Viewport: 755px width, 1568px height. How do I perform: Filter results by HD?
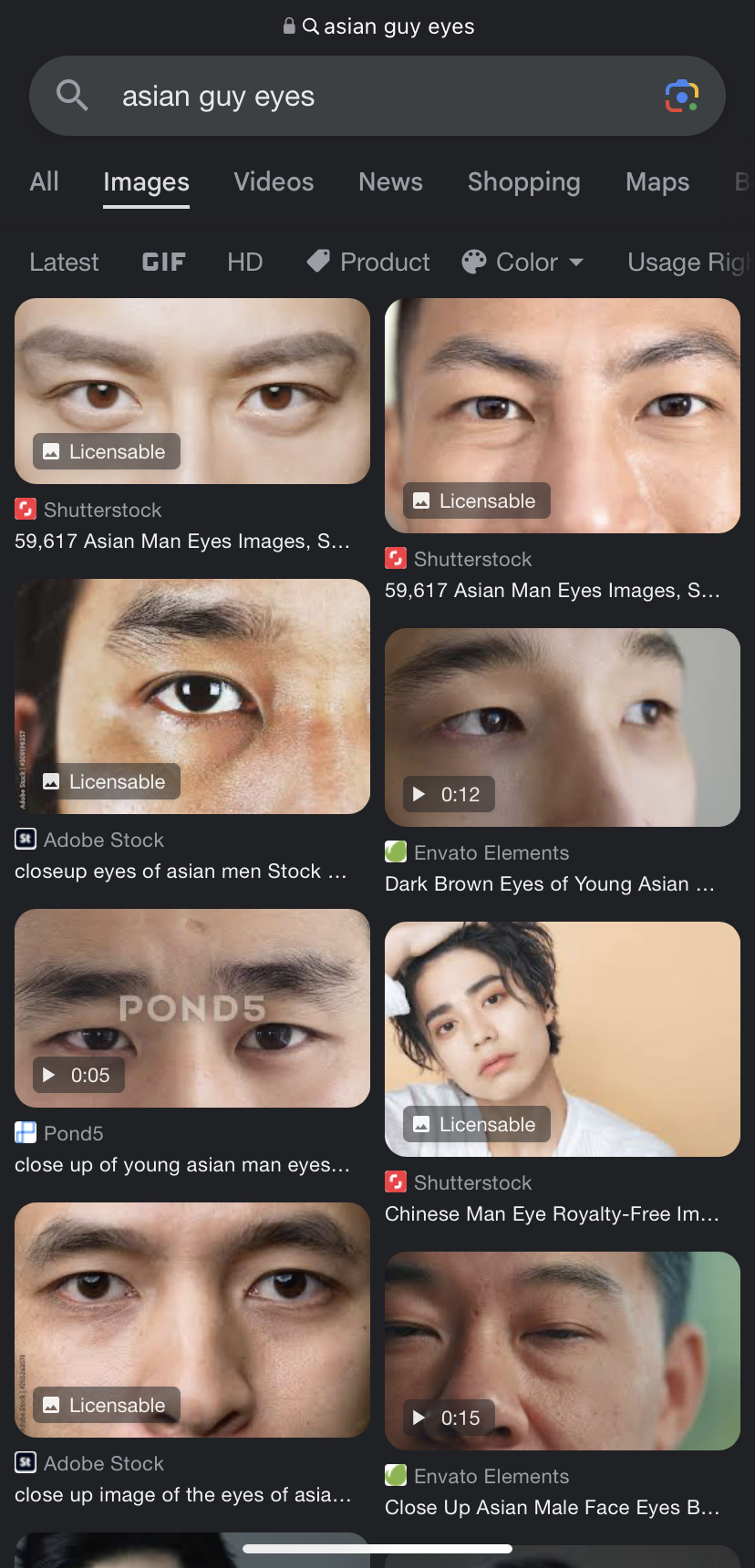pyautogui.click(x=244, y=262)
